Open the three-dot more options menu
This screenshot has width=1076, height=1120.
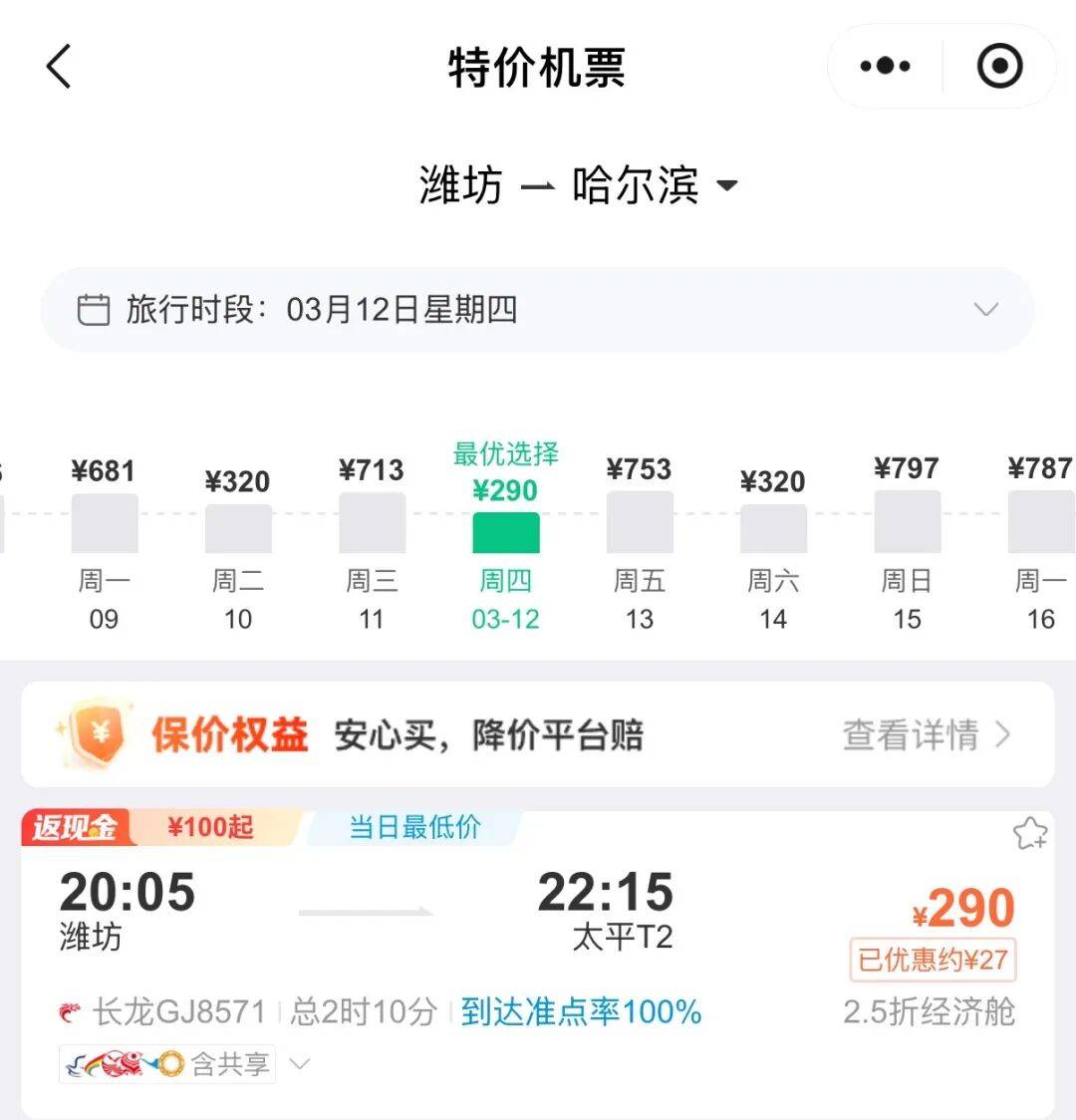pyautogui.click(x=885, y=66)
